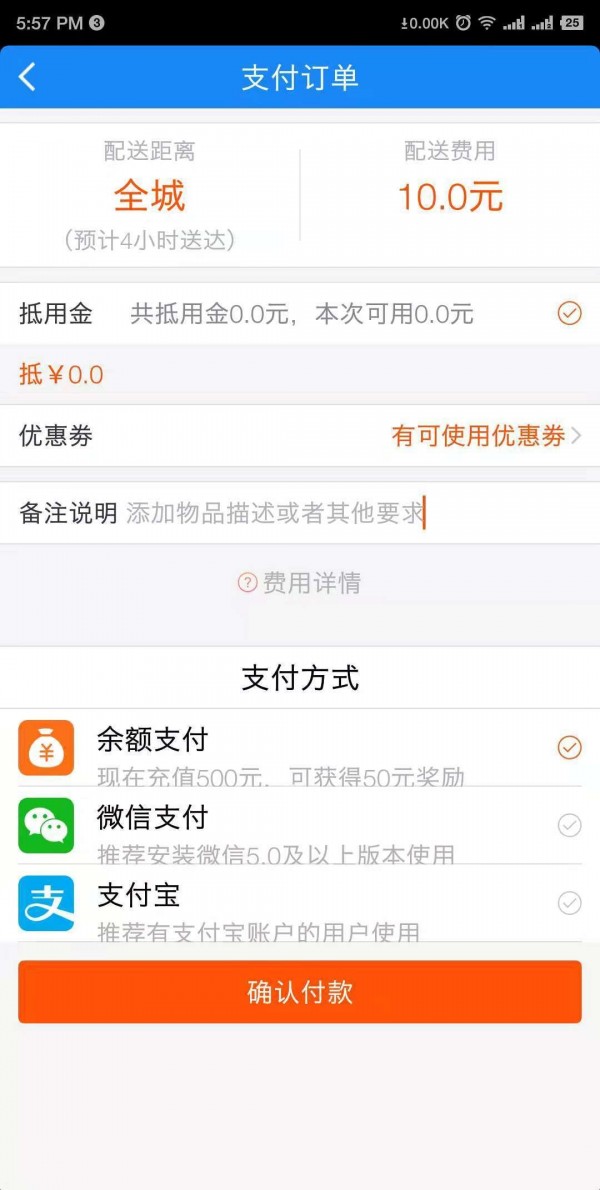Viewport: 600px width, 1190px height.
Task: Confirm payment with 确认付款 button
Action: click(x=300, y=992)
